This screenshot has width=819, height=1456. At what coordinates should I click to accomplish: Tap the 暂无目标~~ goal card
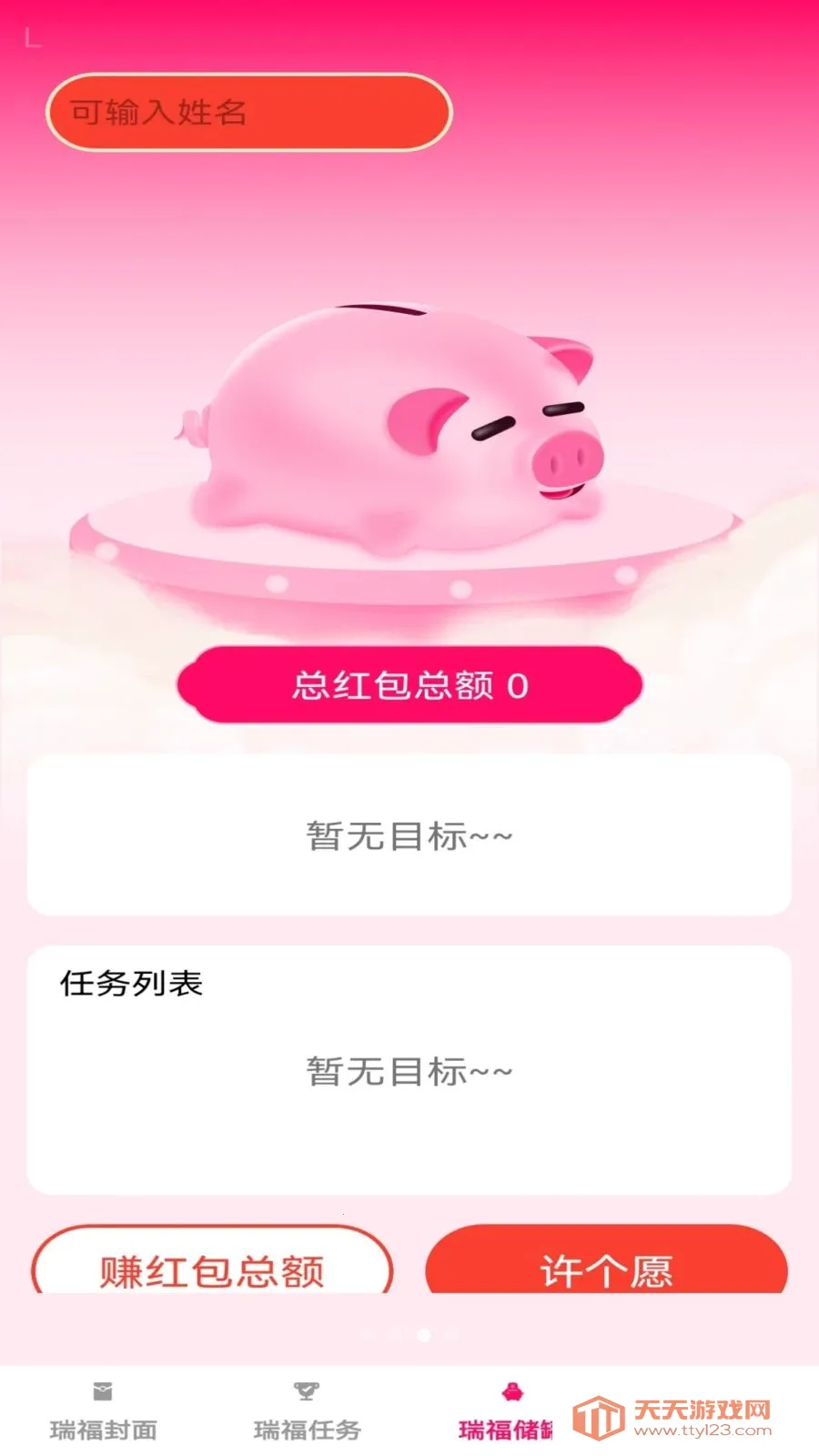(409, 835)
